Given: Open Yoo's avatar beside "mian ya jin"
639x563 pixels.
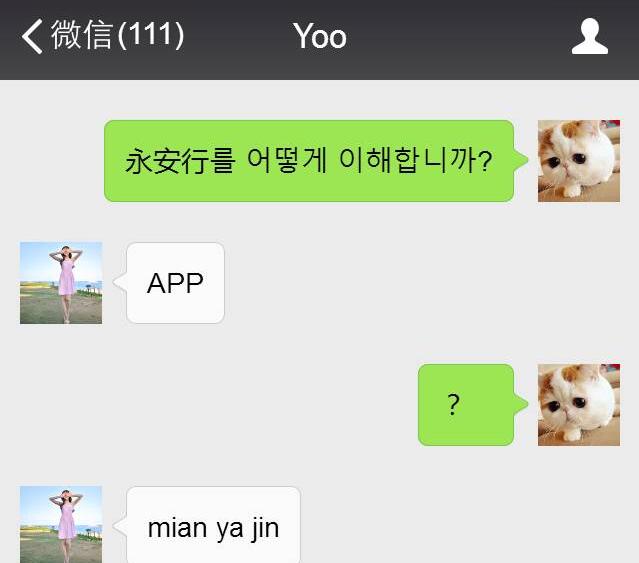Looking at the screenshot, I should [61, 525].
